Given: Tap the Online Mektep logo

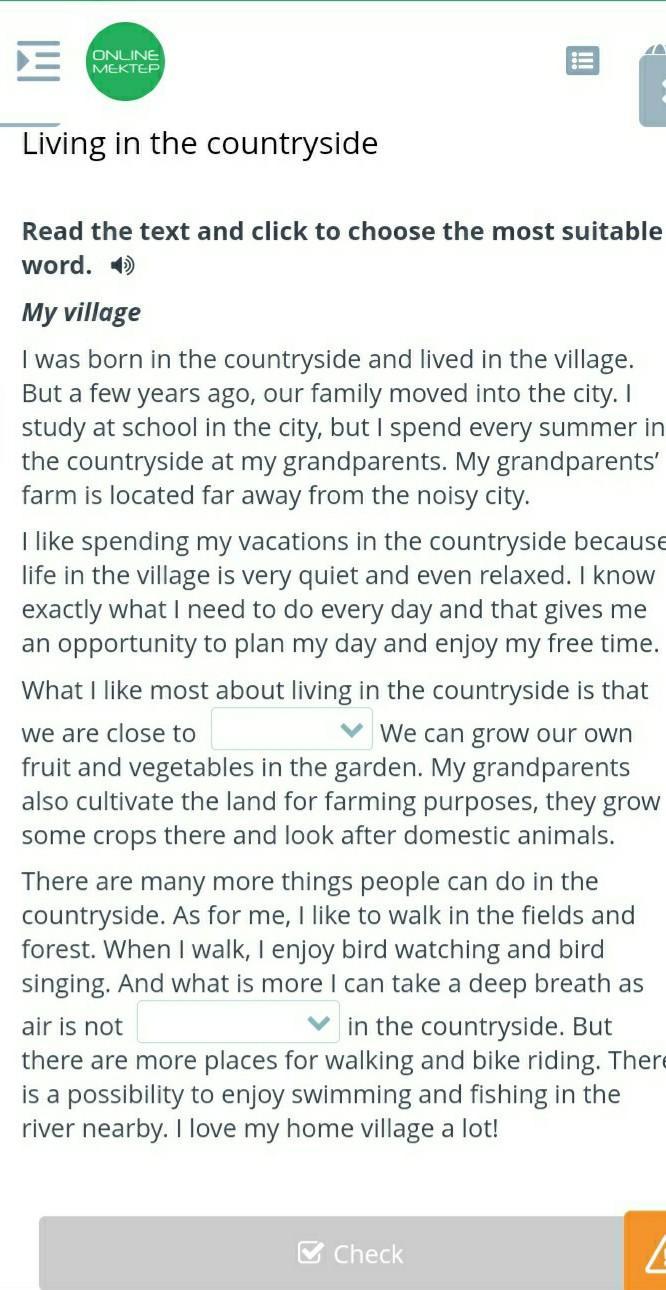Looking at the screenshot, I should click(x=125, y=62).
